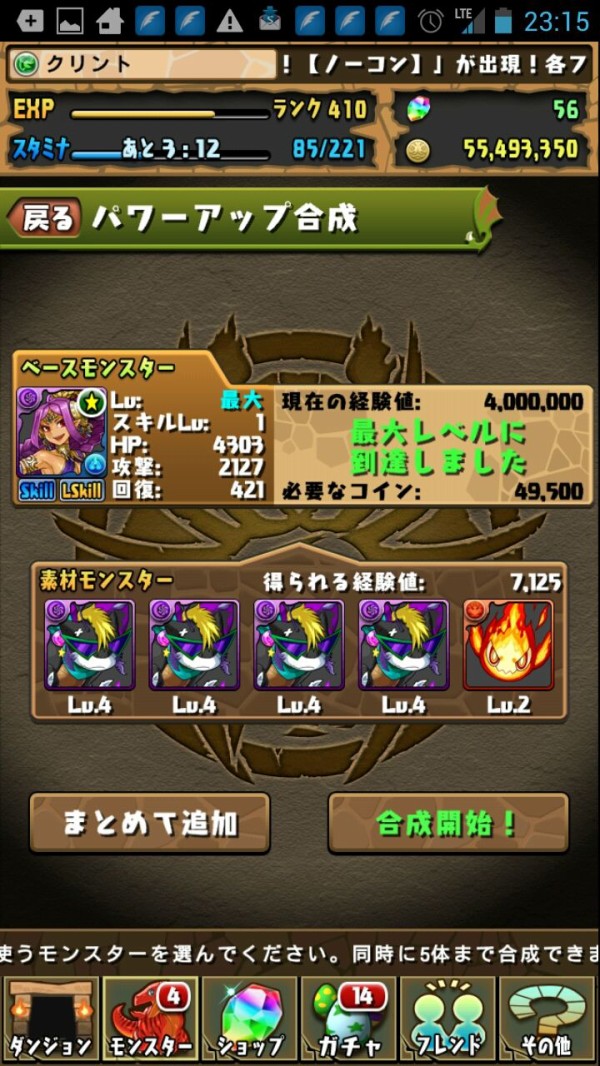Start fusion with 合成開始！
The height and width of the screenshot is (1066, 600).
[448, 823]
